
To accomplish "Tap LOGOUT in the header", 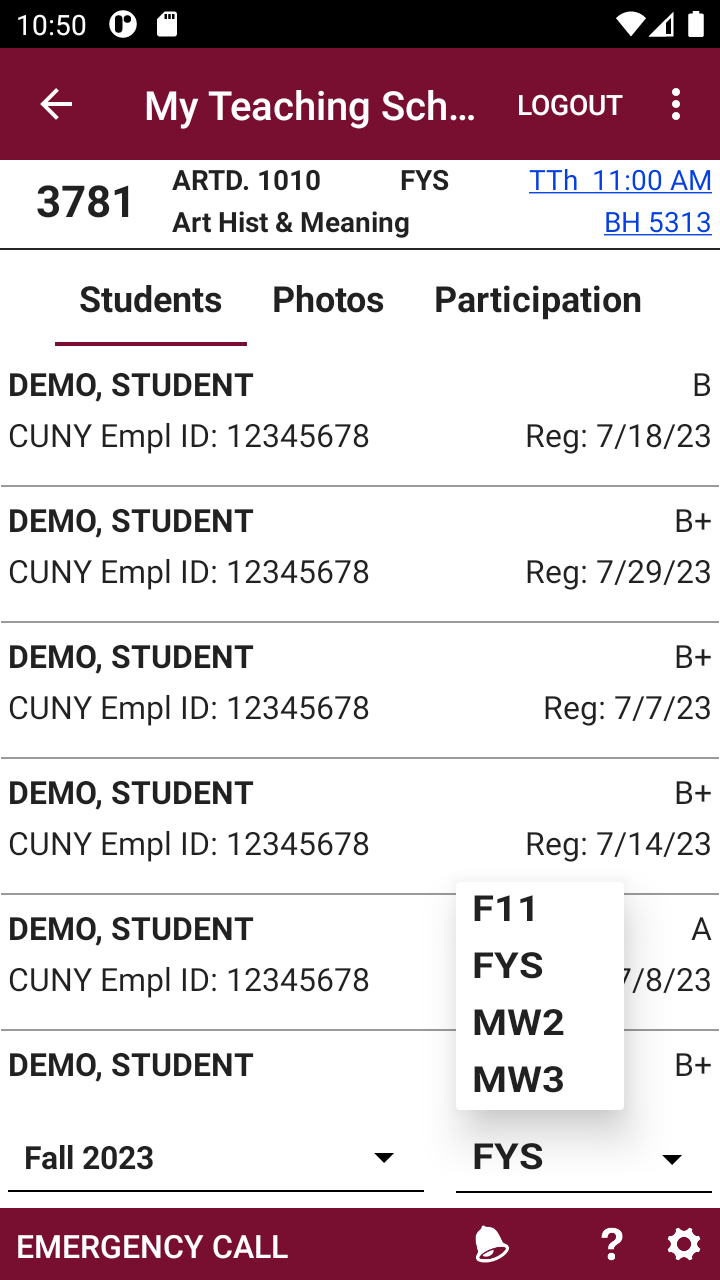I will 569,104.
